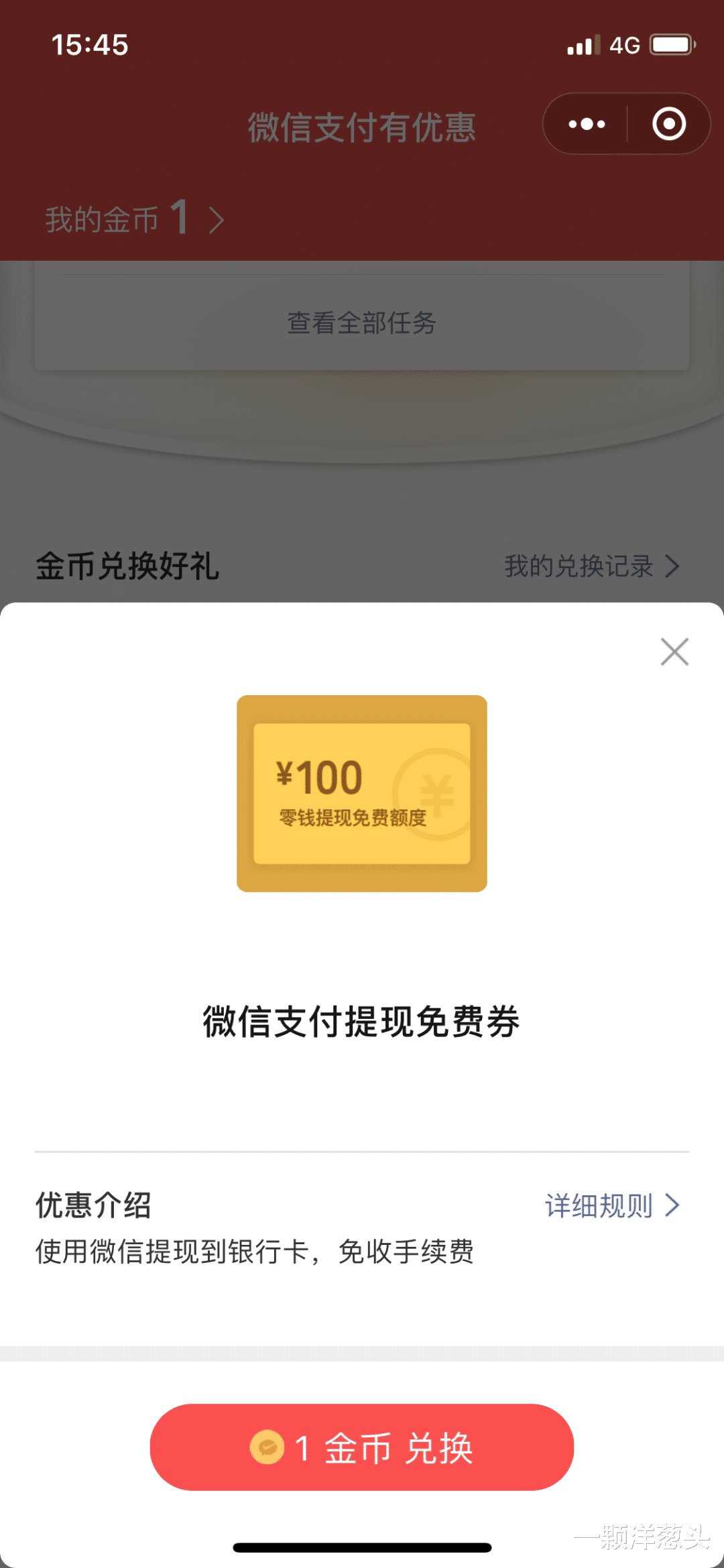Select the ¥100 提现免费额度 coupon card
The height and width of the screenshot is (1568, 724).
click(362, 794)
